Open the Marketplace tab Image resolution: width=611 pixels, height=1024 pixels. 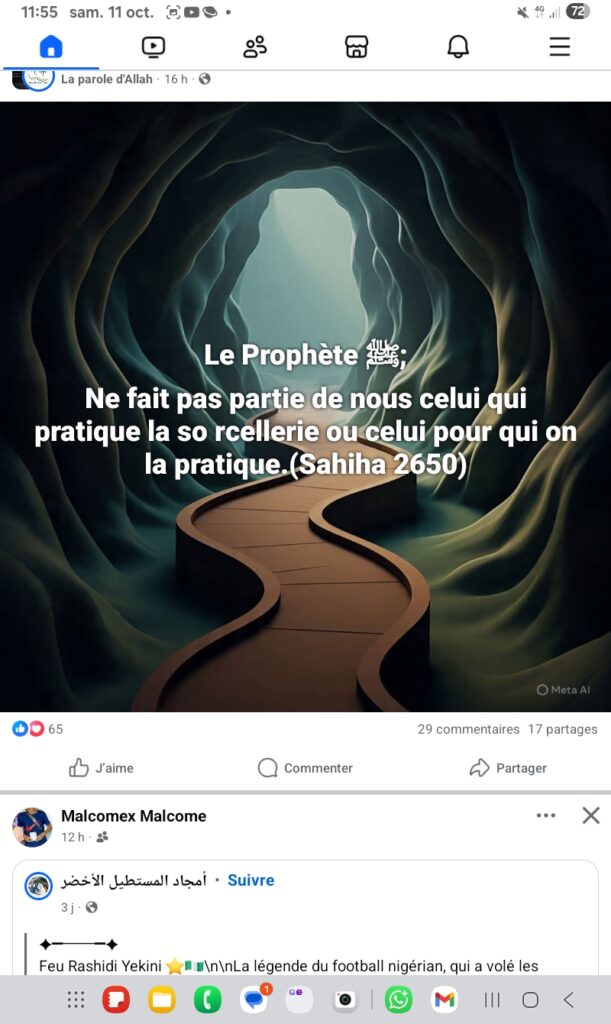tap(357, 46)
